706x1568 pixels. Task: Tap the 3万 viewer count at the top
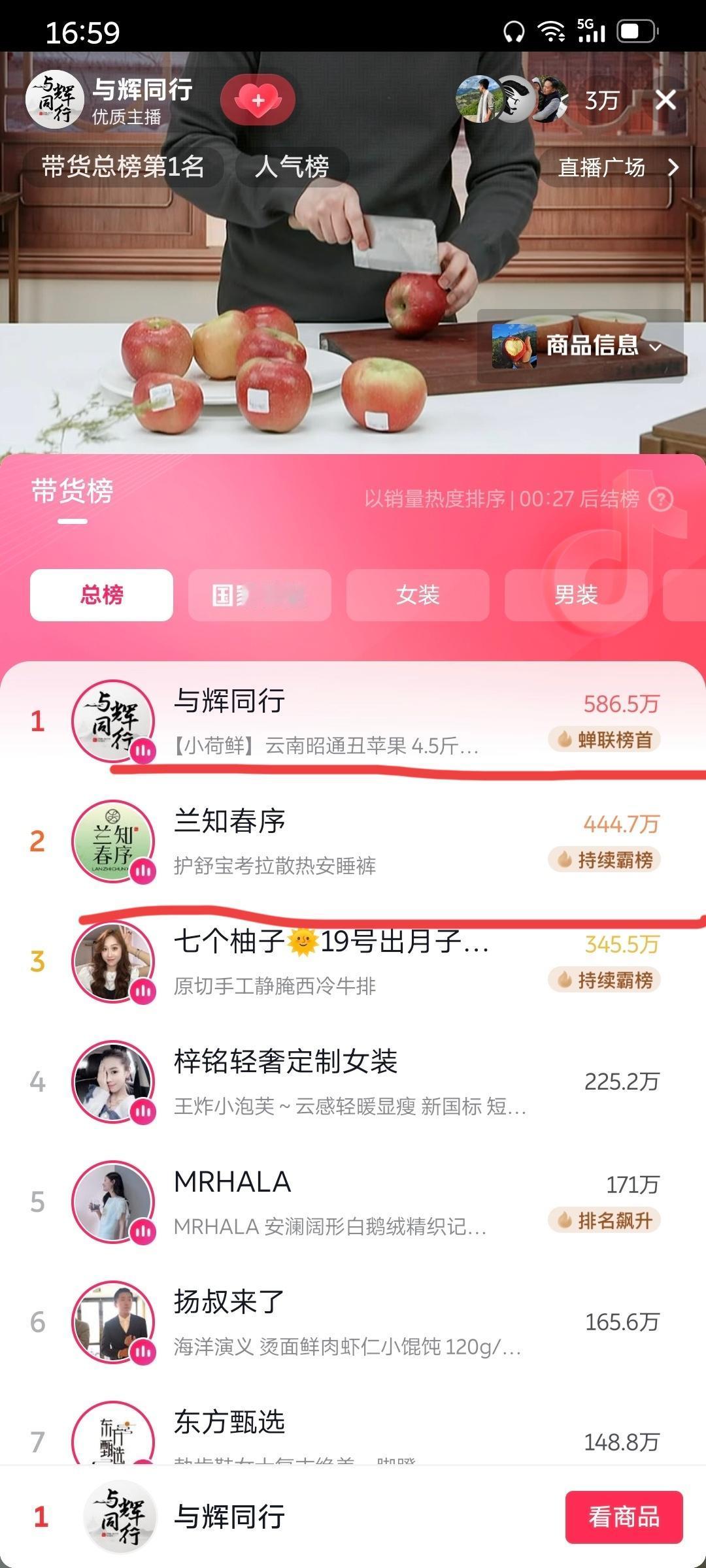(602, 99)
